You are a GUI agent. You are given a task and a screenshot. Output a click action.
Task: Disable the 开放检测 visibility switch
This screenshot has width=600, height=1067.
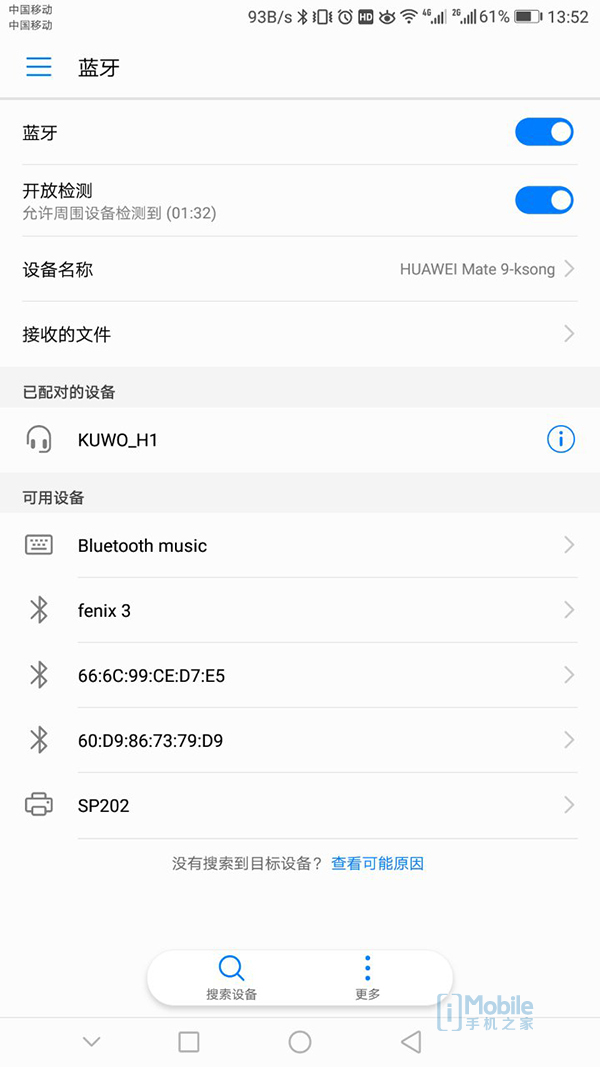[544, 200]
